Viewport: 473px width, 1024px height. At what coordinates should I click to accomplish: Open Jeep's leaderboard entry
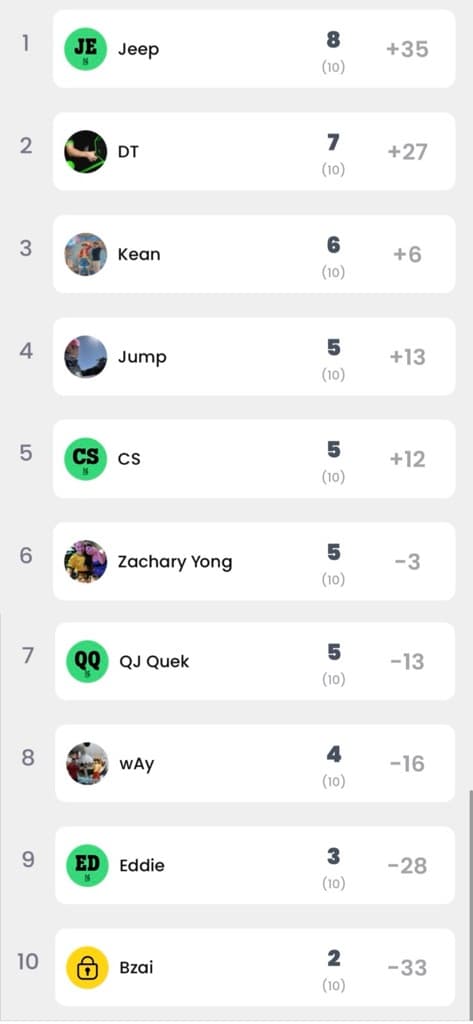253,49
